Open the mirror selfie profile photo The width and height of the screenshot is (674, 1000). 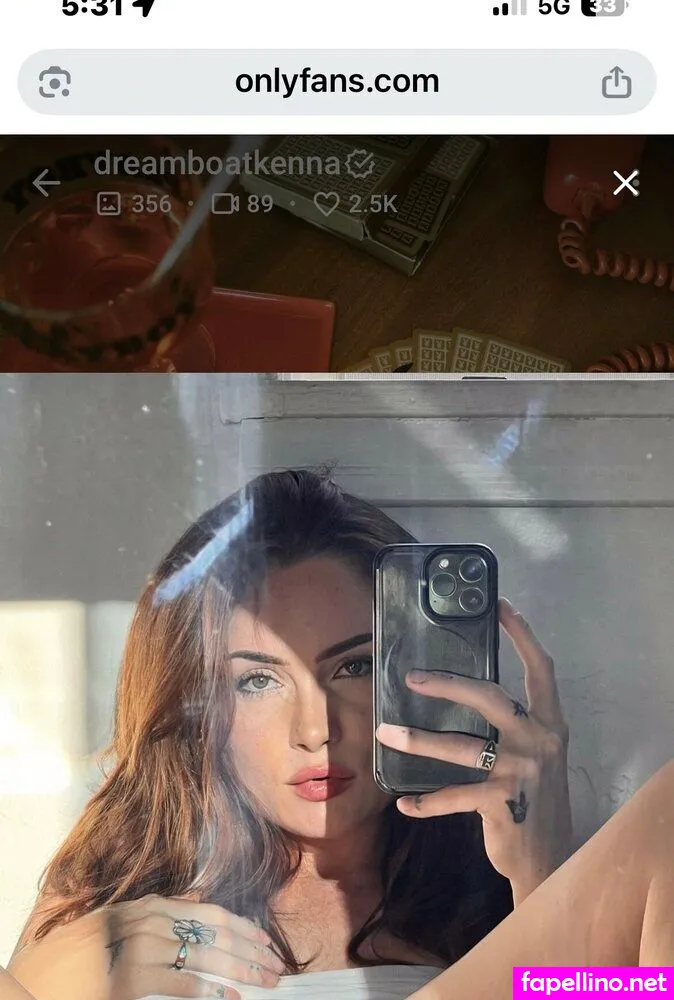(337, 690)
